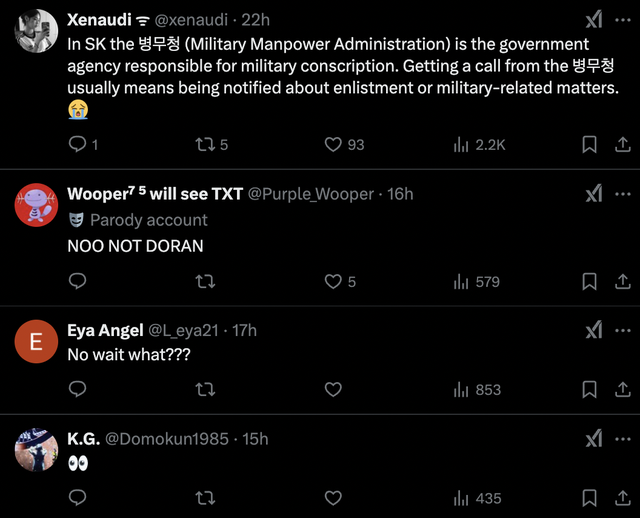
Task: Bookmark Xenaudi's post
Action: (x=589, y=145)
